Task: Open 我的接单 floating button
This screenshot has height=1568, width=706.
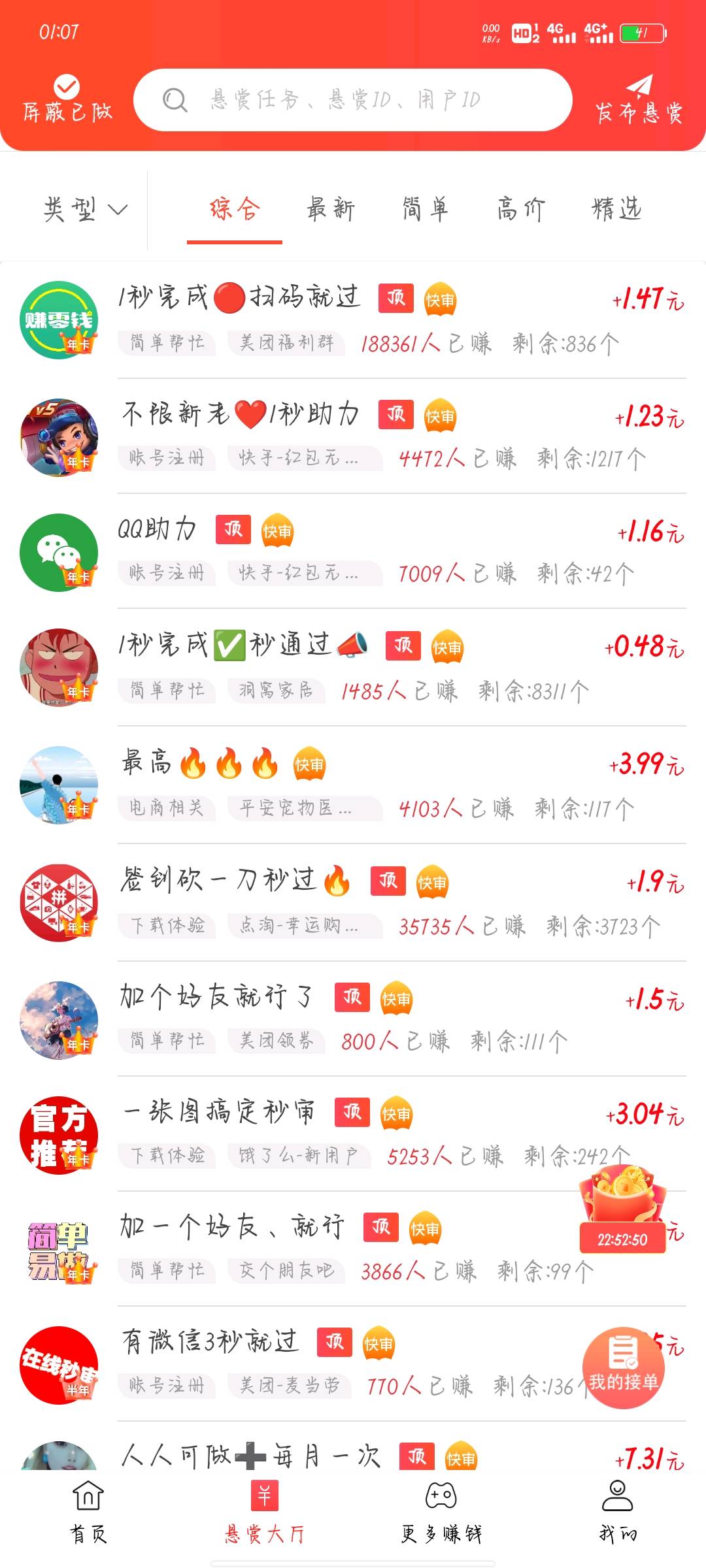Action: coord(623,1367)
